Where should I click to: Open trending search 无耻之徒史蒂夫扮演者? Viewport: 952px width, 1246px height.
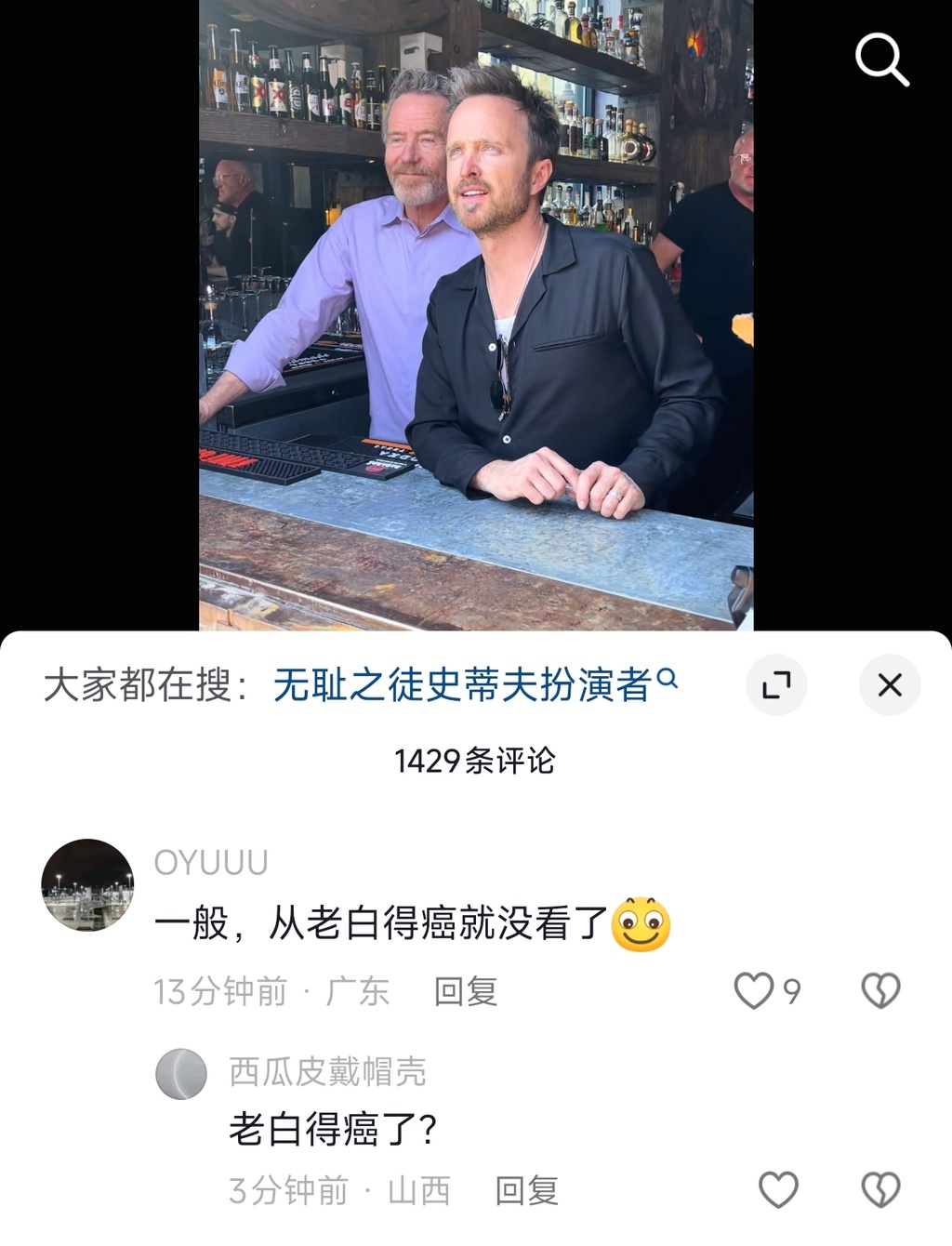coord(474,686)
